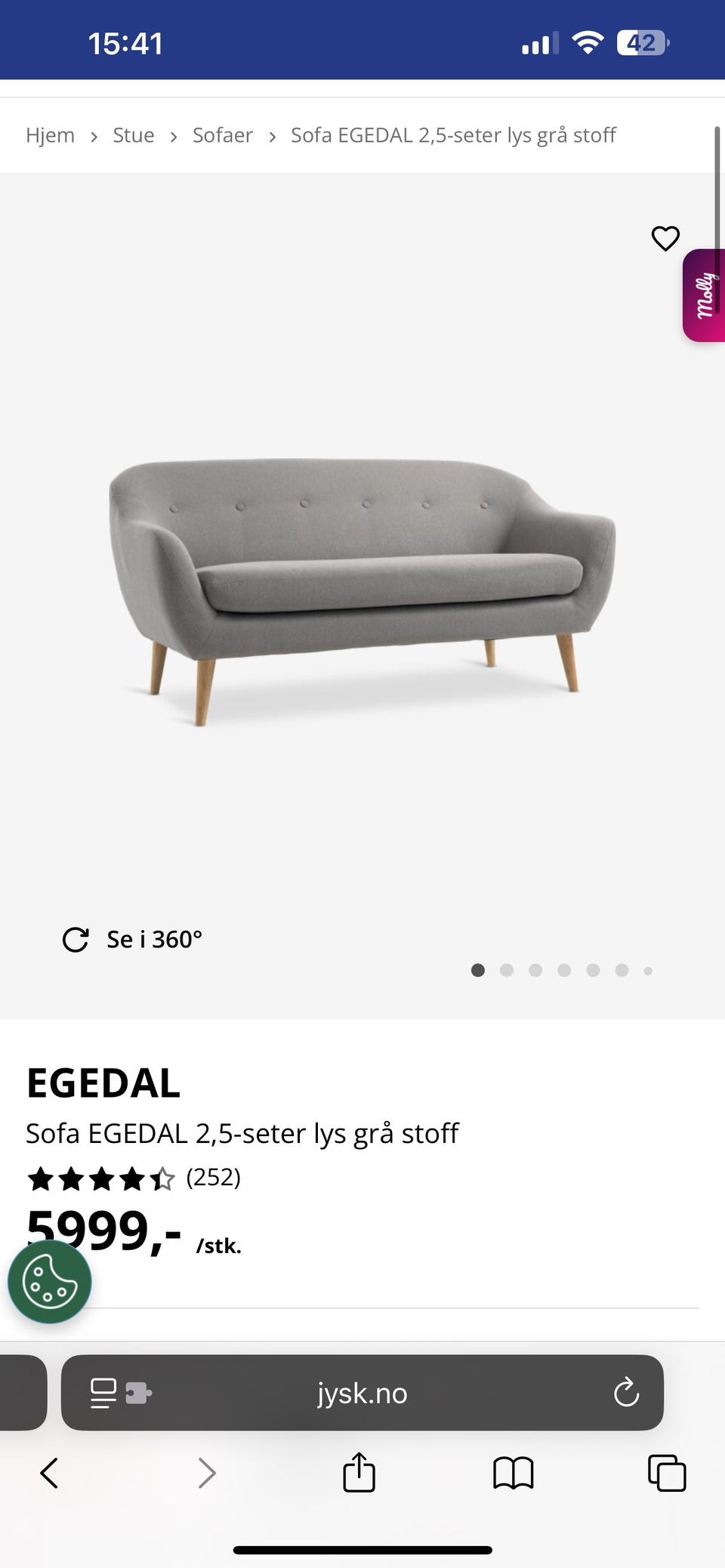
Task: Go back to previous page
Action: pos(49,1473)
